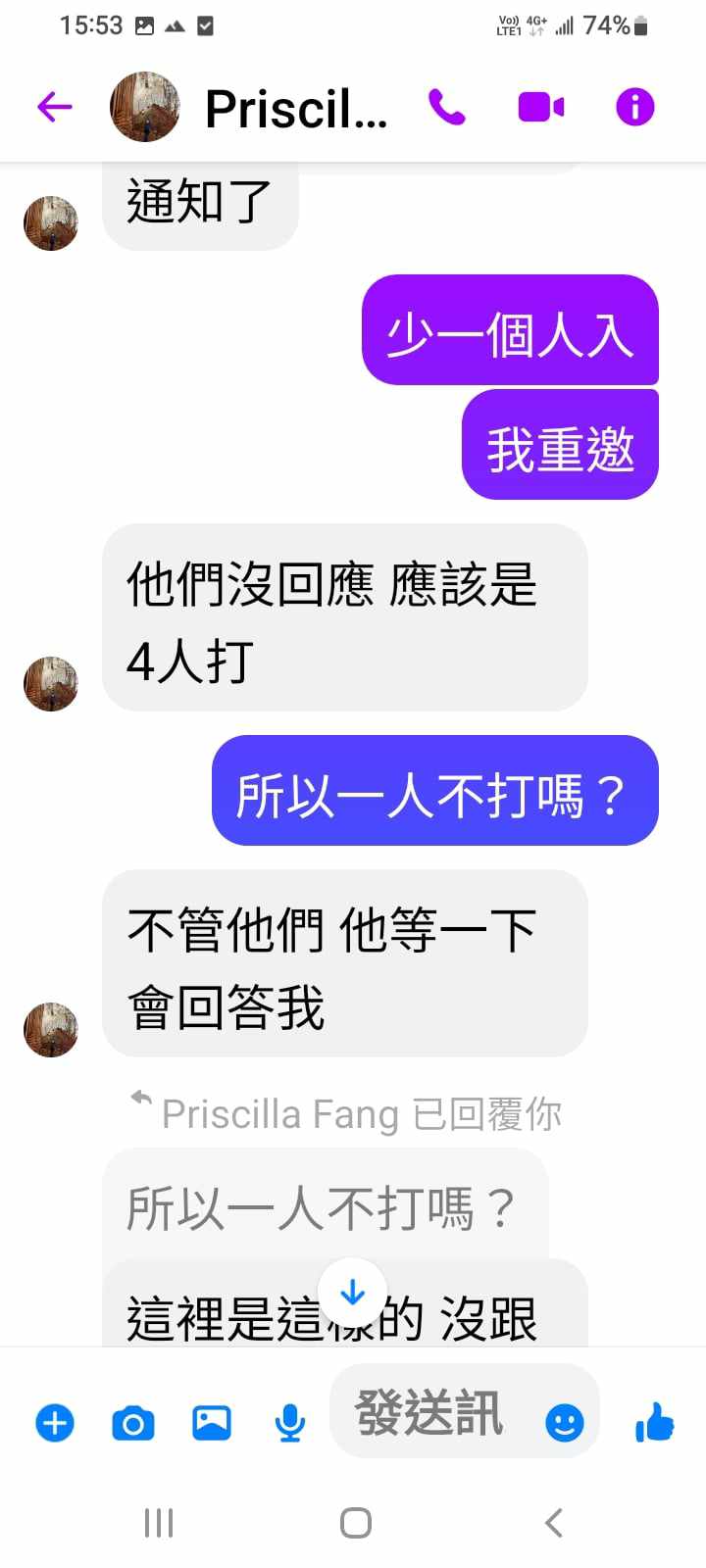Screen dimensions: 706x1568
Task: Jump to the latest message arrow
Action: pyautogui.click(x=352, y=1294)
